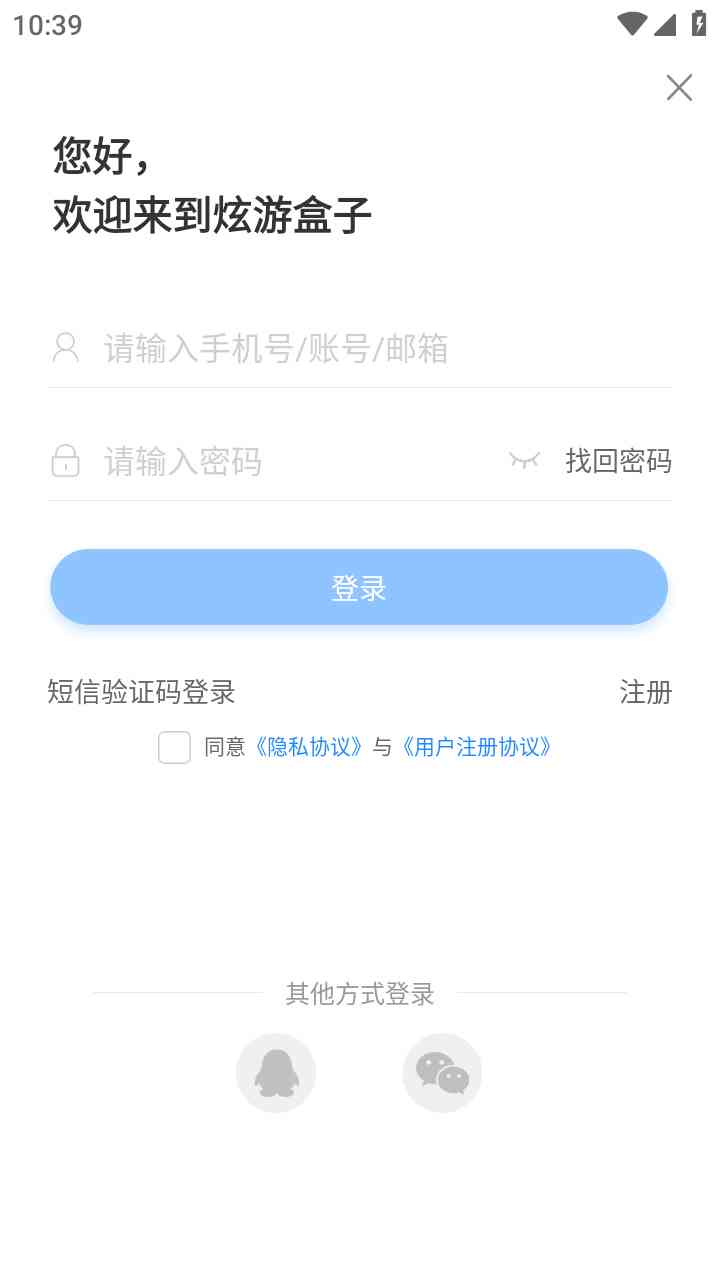This screenshot has width=720, height=1280.
Task: Open the 《用户注册协议》 link
Action: tap(477, 747)
